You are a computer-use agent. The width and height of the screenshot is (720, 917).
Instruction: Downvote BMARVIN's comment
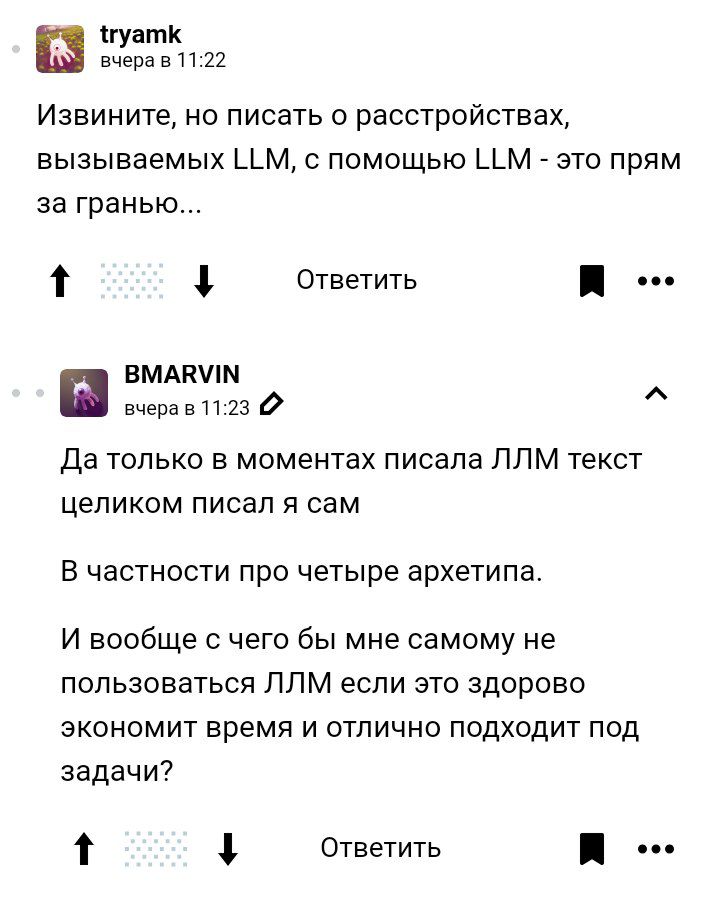[228, 850]
